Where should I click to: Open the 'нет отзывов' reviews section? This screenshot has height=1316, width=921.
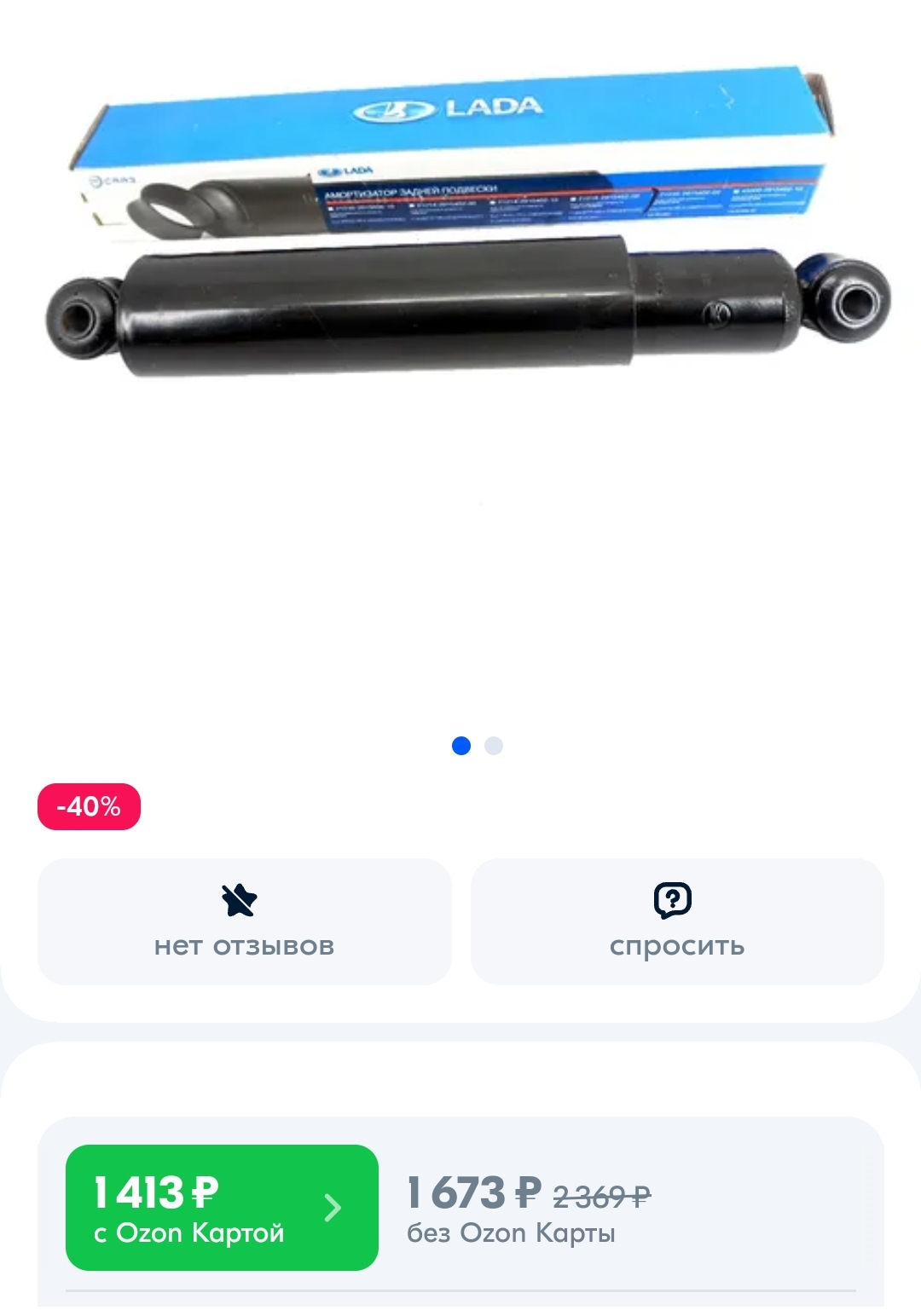[x=244, y=921]
